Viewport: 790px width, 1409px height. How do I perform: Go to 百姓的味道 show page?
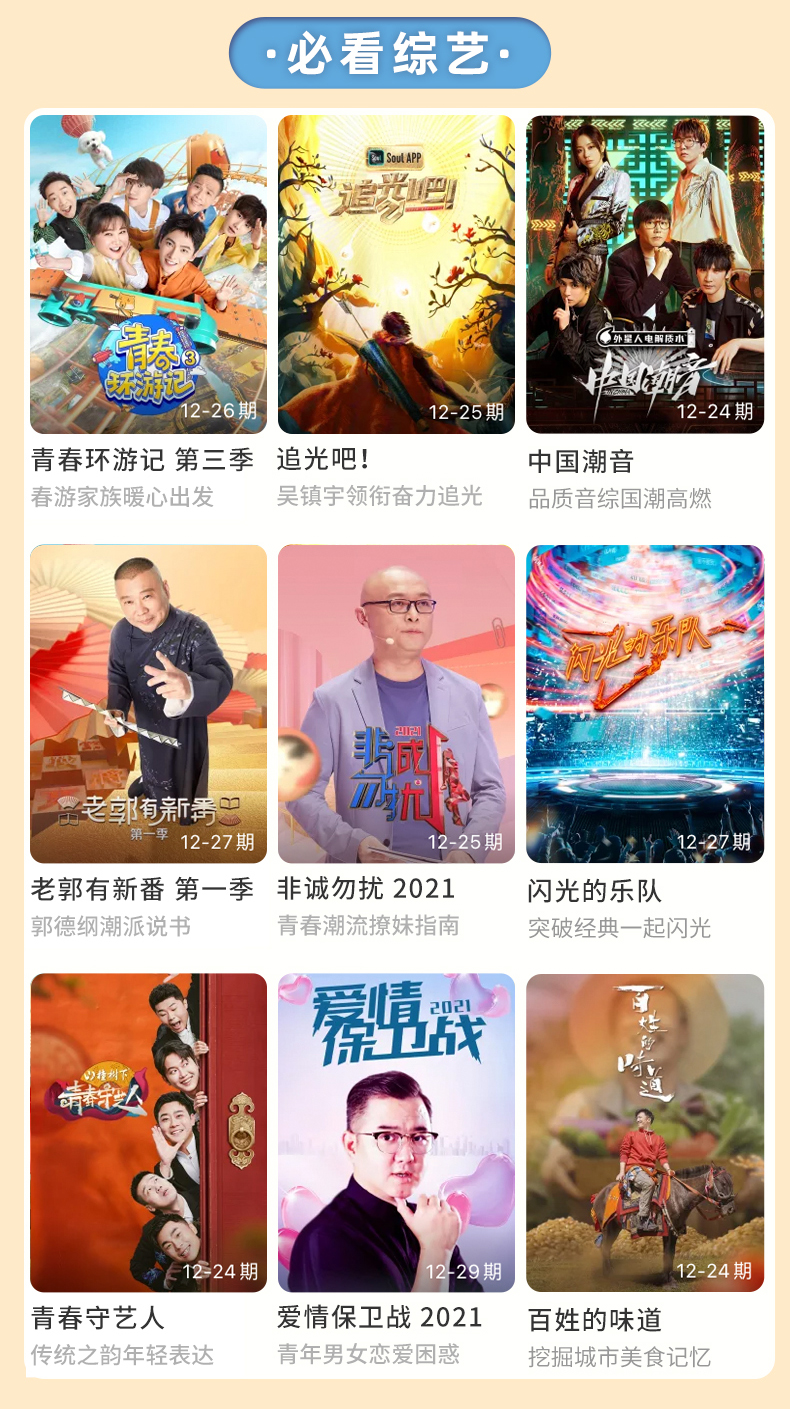[x=645, y=1132]
